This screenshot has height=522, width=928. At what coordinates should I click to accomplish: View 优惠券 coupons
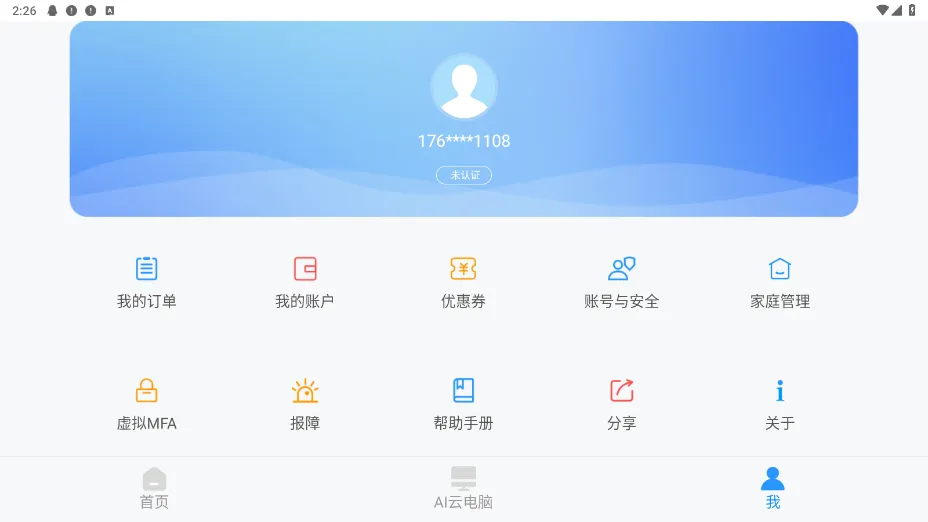463,282
